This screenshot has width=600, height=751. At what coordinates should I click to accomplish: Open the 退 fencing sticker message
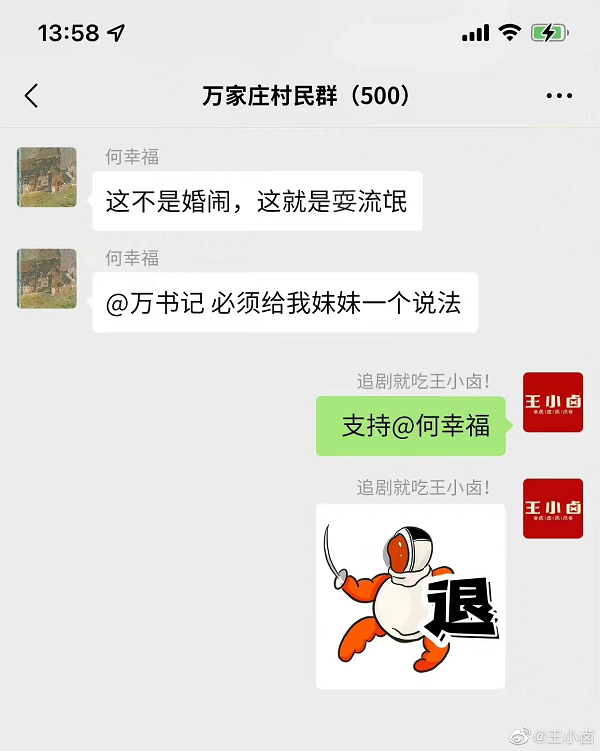[410, 596]
